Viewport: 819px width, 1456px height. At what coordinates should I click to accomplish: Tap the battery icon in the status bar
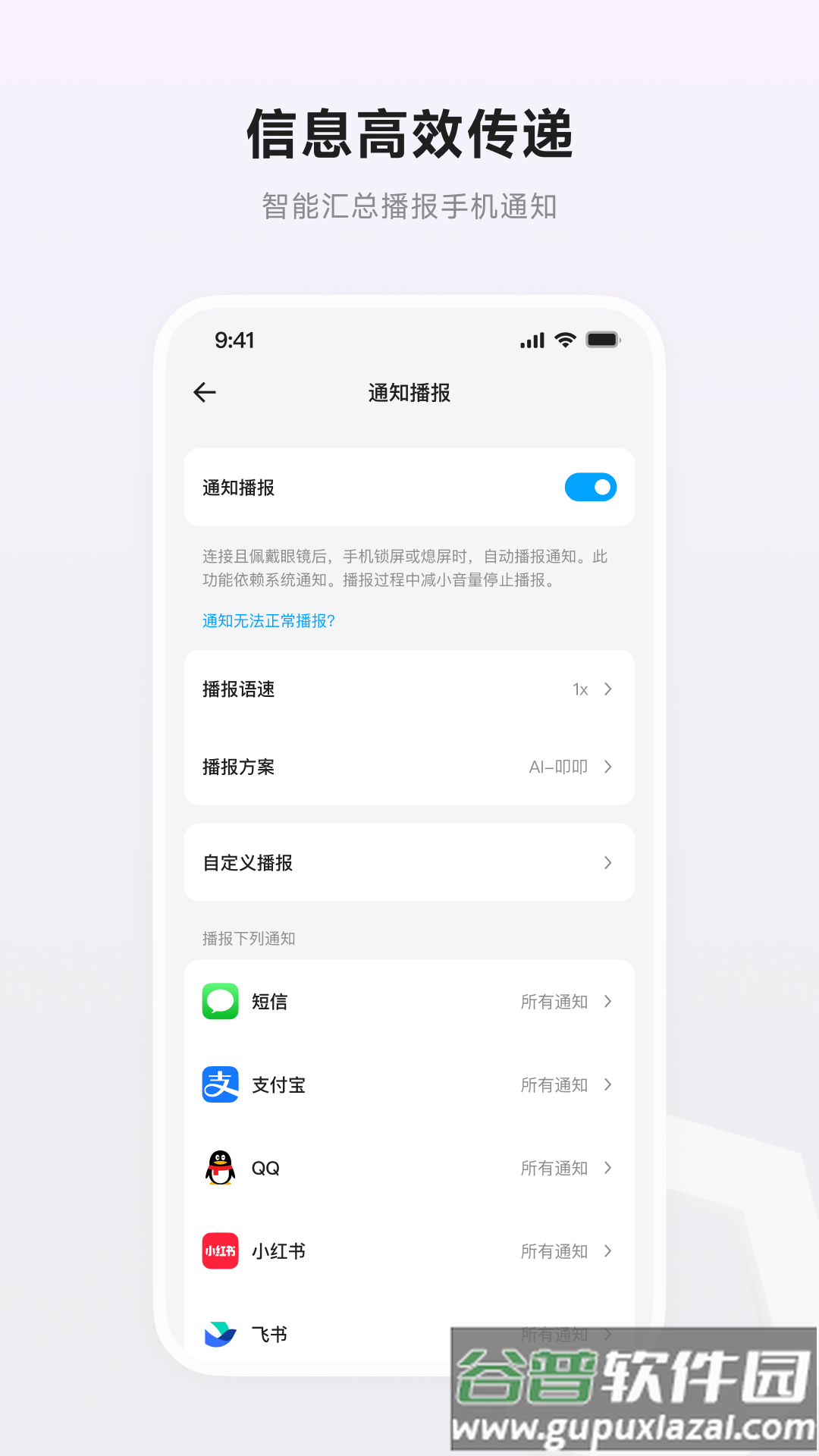click(x=603, y=340)
